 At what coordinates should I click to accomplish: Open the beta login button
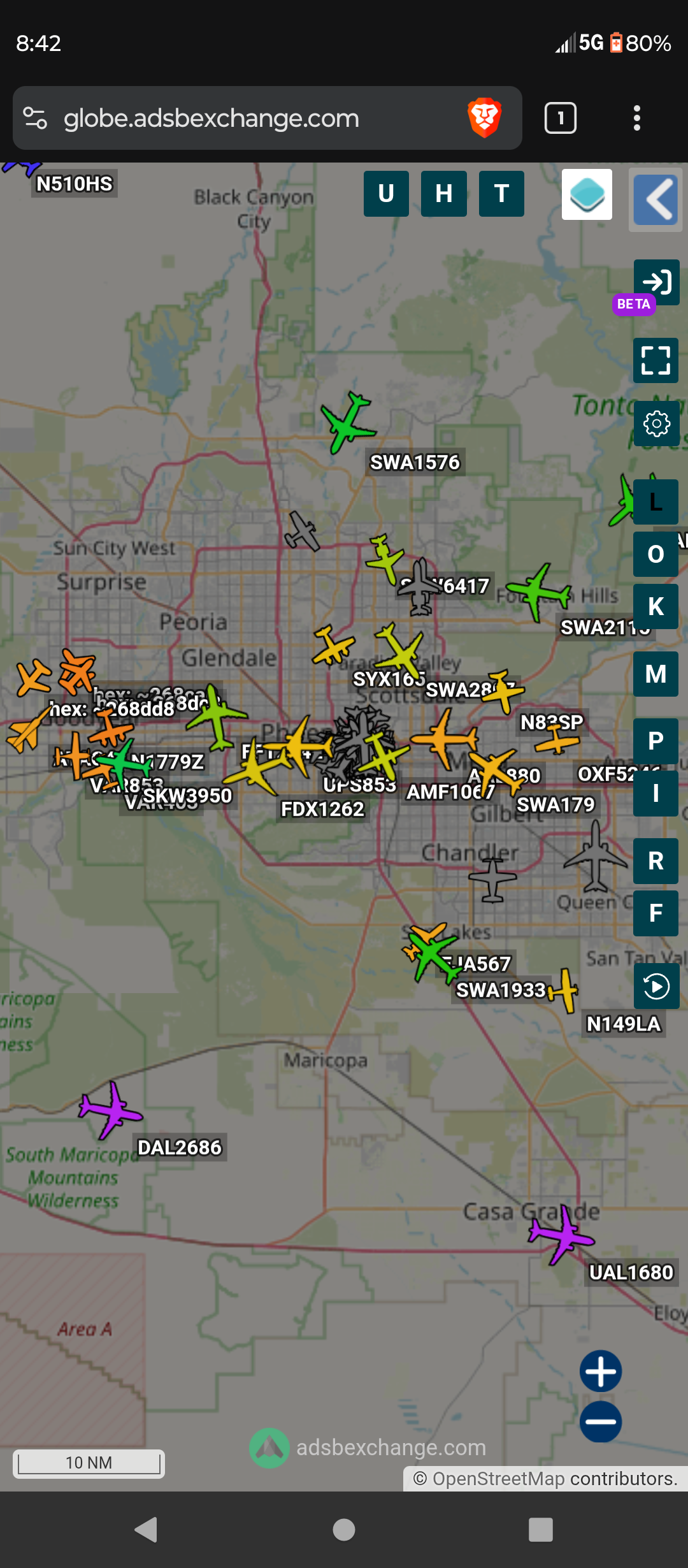coord(656,282)
